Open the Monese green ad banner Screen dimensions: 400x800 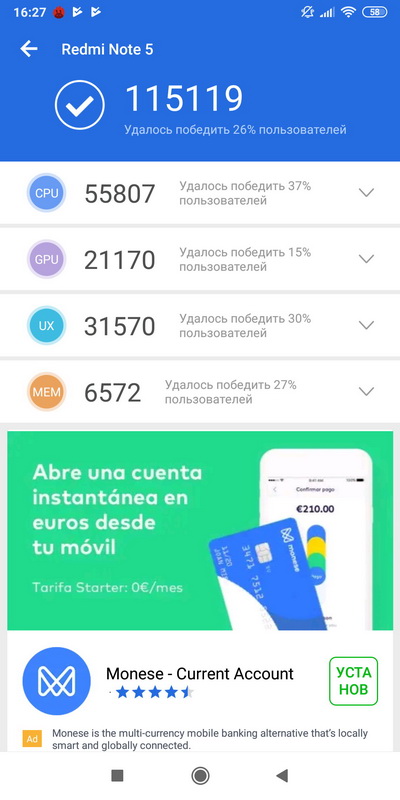tap(200, 531)
